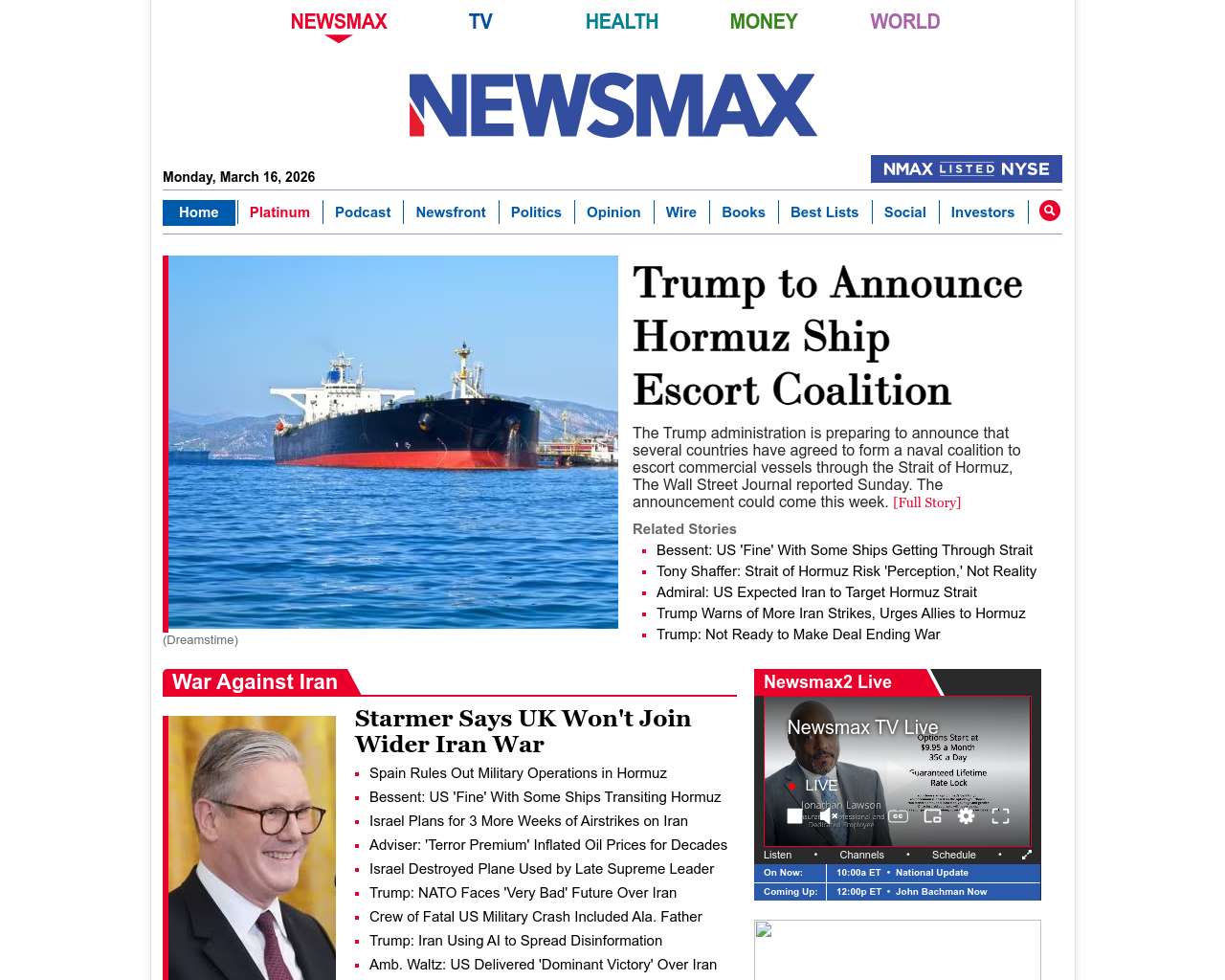The height and width of the screenshot is (980, 1225).
Task: Go to the Politics page
Action: 536,212
